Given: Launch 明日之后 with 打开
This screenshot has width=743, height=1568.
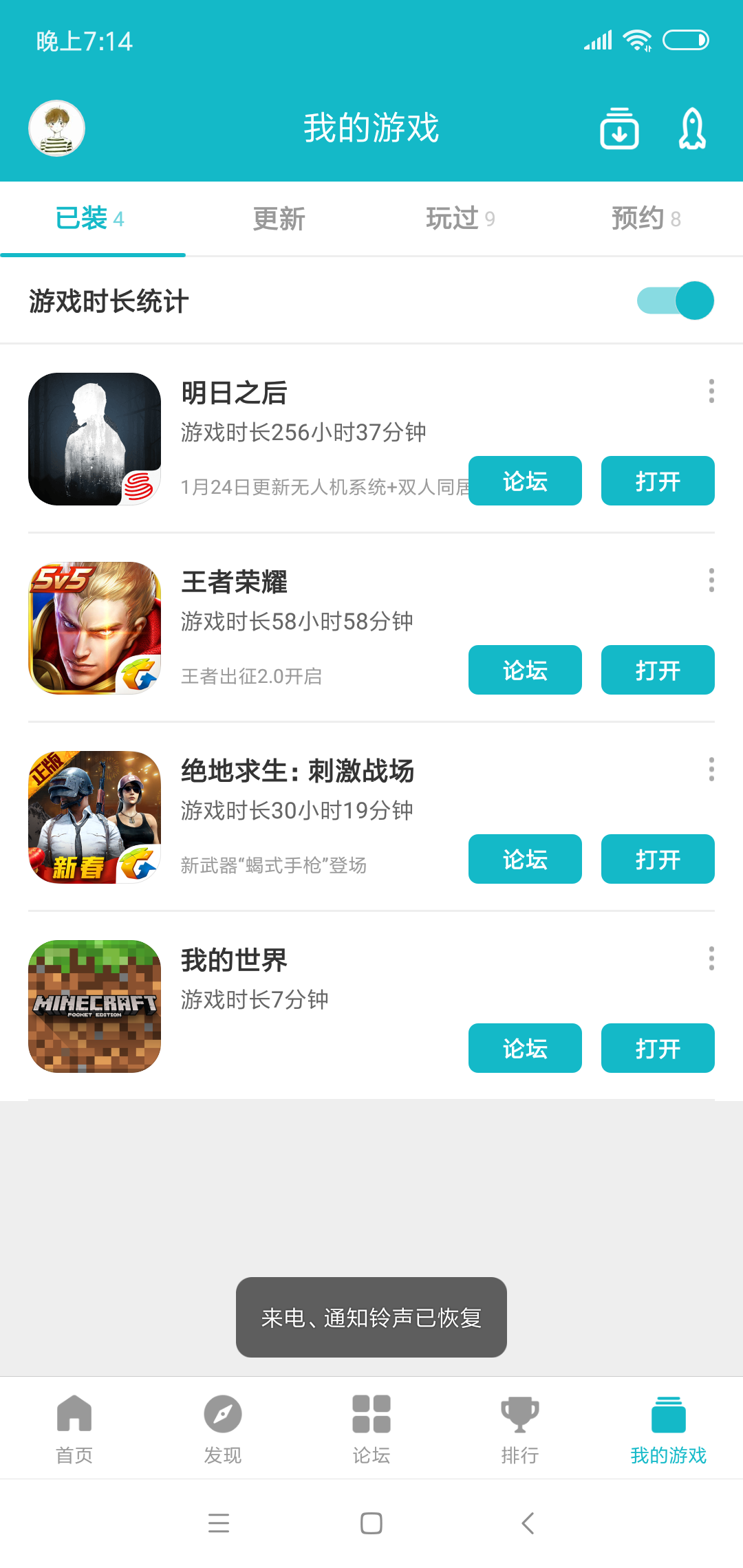Looking at the screenshot, I should (x=658, y=481).
